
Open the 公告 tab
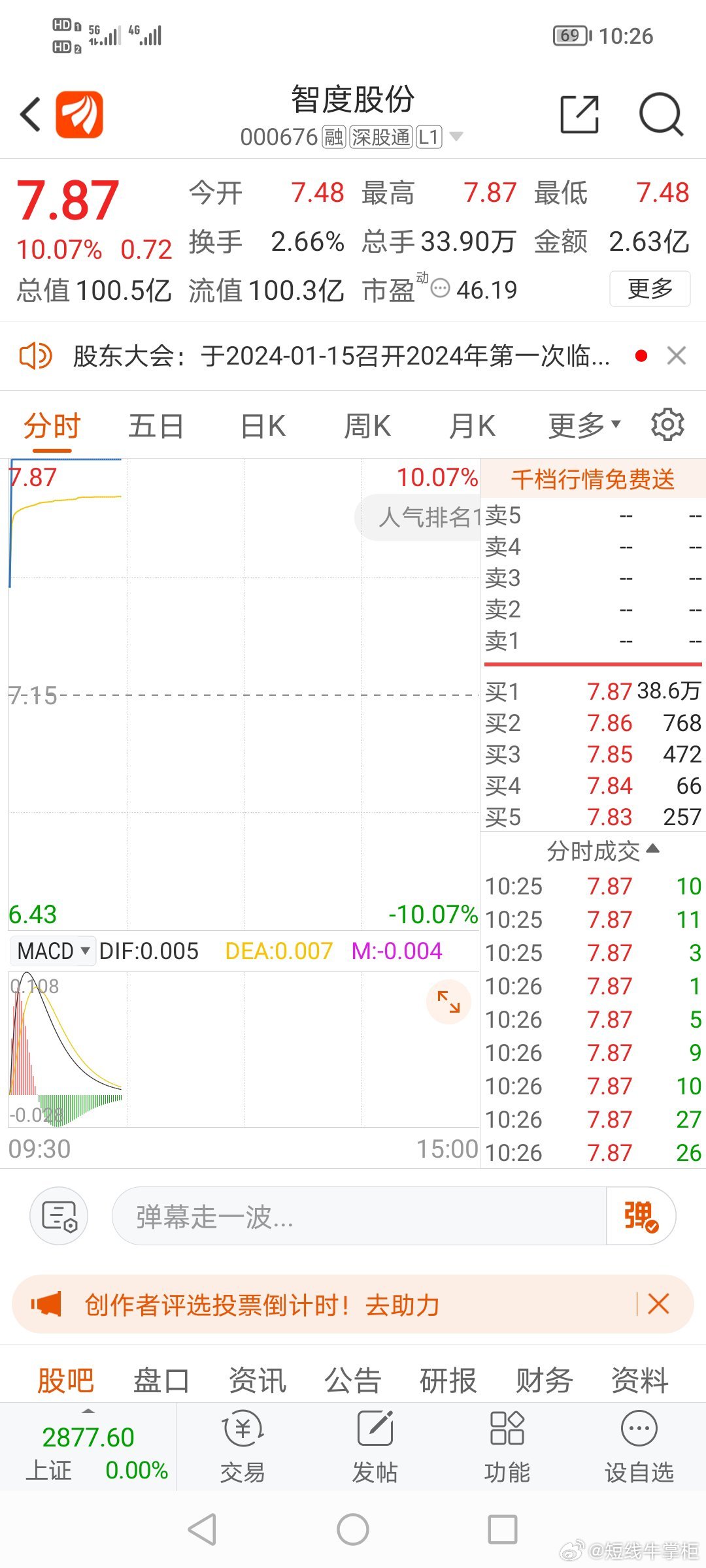(353, 1380)
